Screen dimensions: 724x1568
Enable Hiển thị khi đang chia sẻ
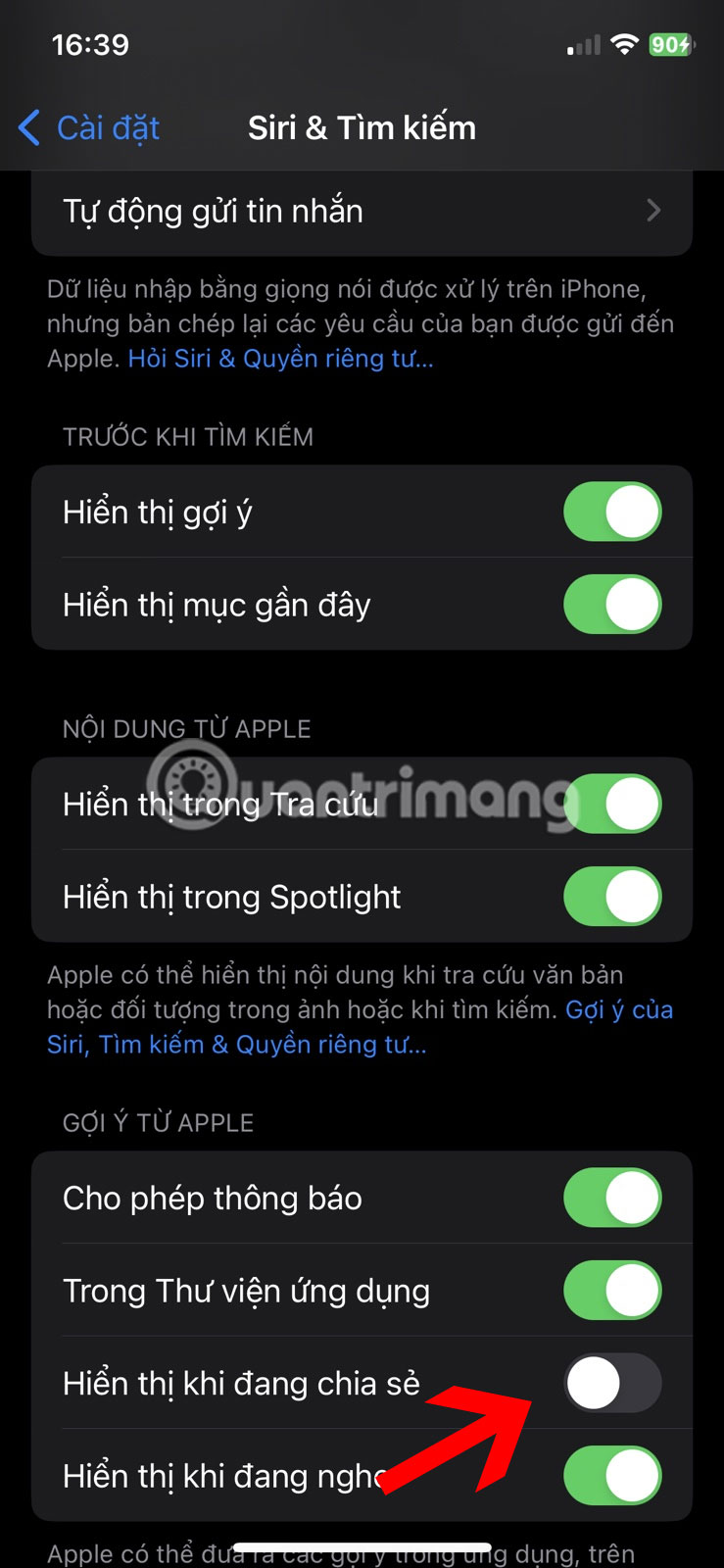point(612,1383)
